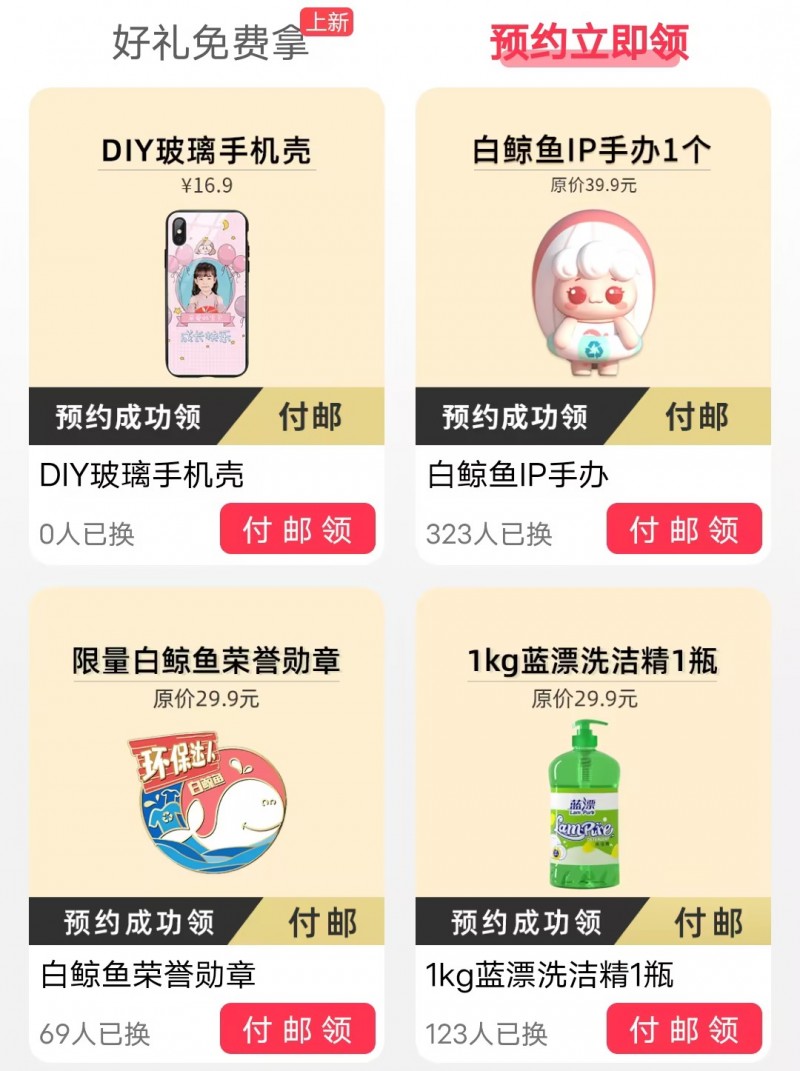Click the 原价39.9元 original price text
This screenshot has height=1071, width=800.
[x=592, y=185]
